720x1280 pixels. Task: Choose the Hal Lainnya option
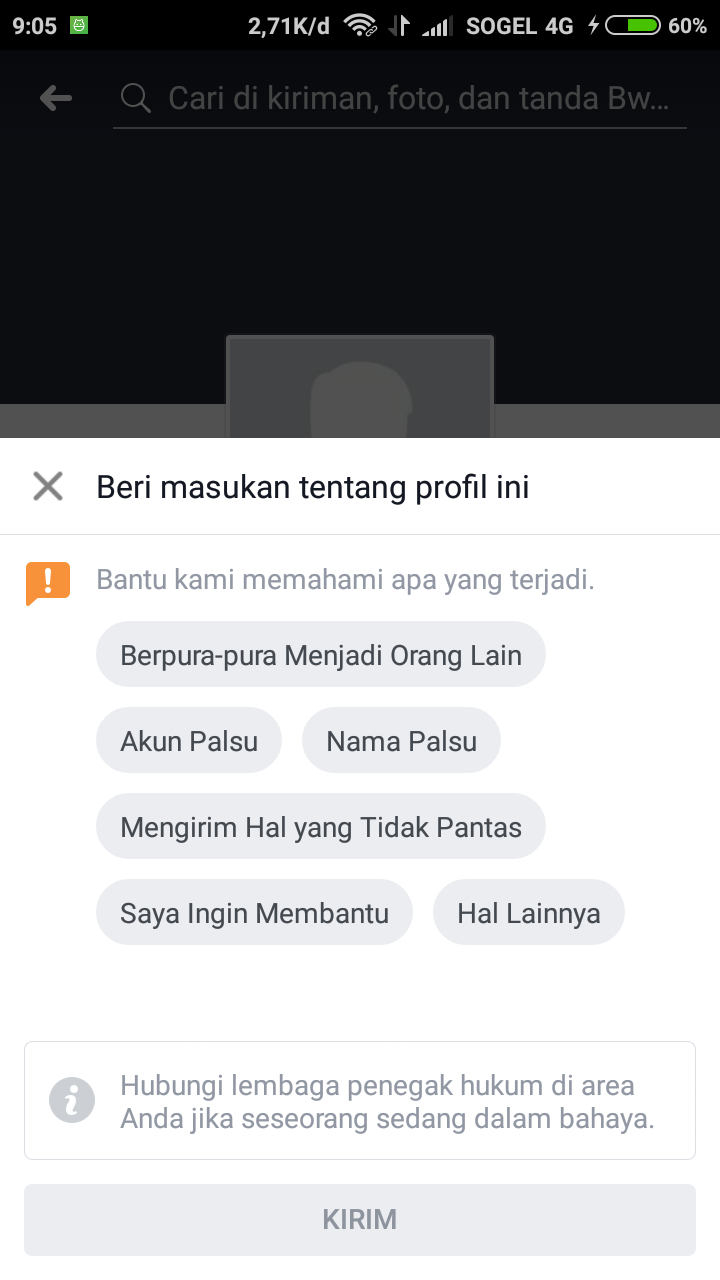click(x=528, y=912)
